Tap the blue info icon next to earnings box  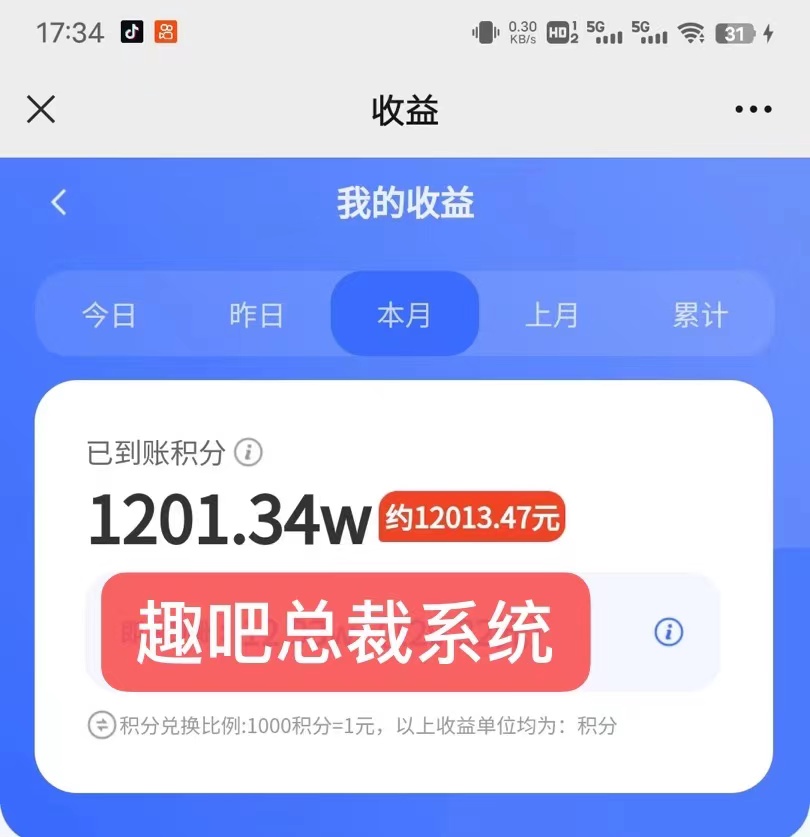(x=668, y=632)
